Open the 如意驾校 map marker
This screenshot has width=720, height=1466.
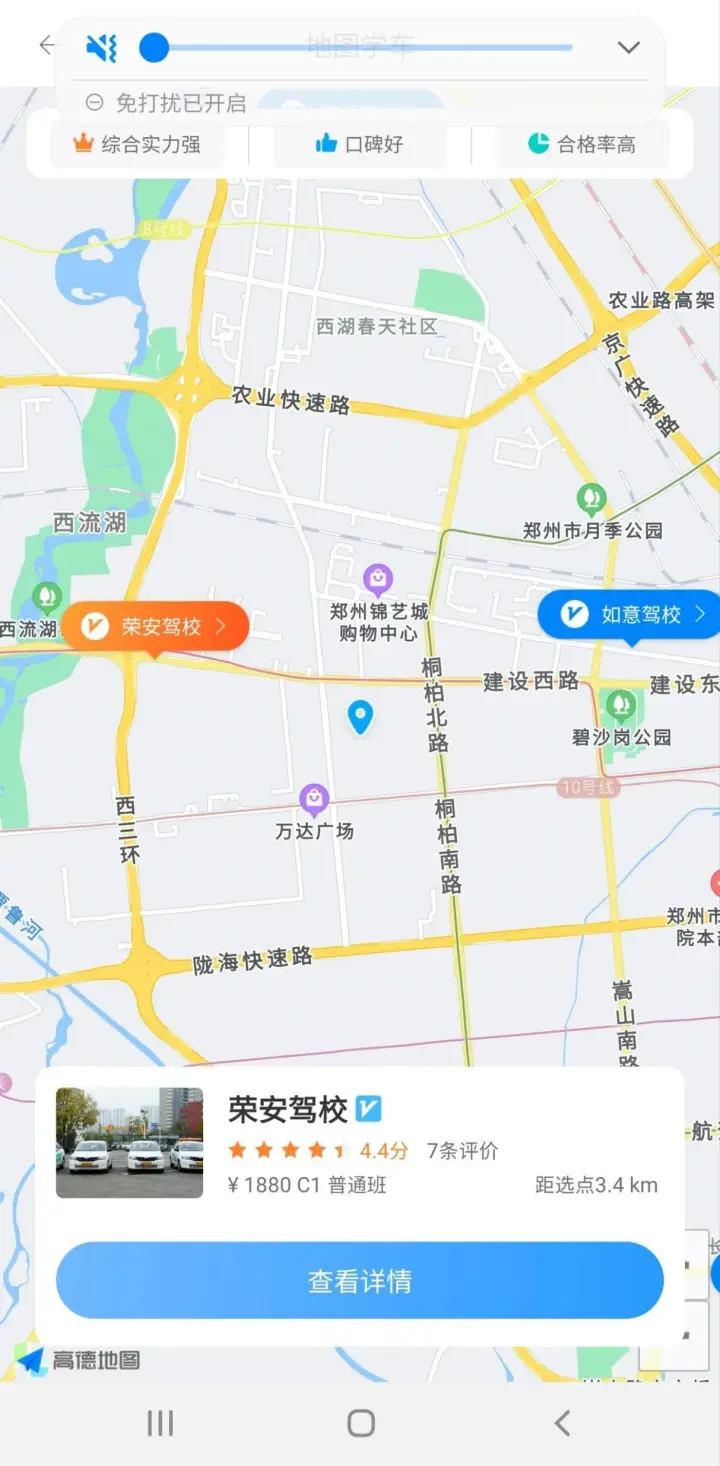[x=628, y=614]
